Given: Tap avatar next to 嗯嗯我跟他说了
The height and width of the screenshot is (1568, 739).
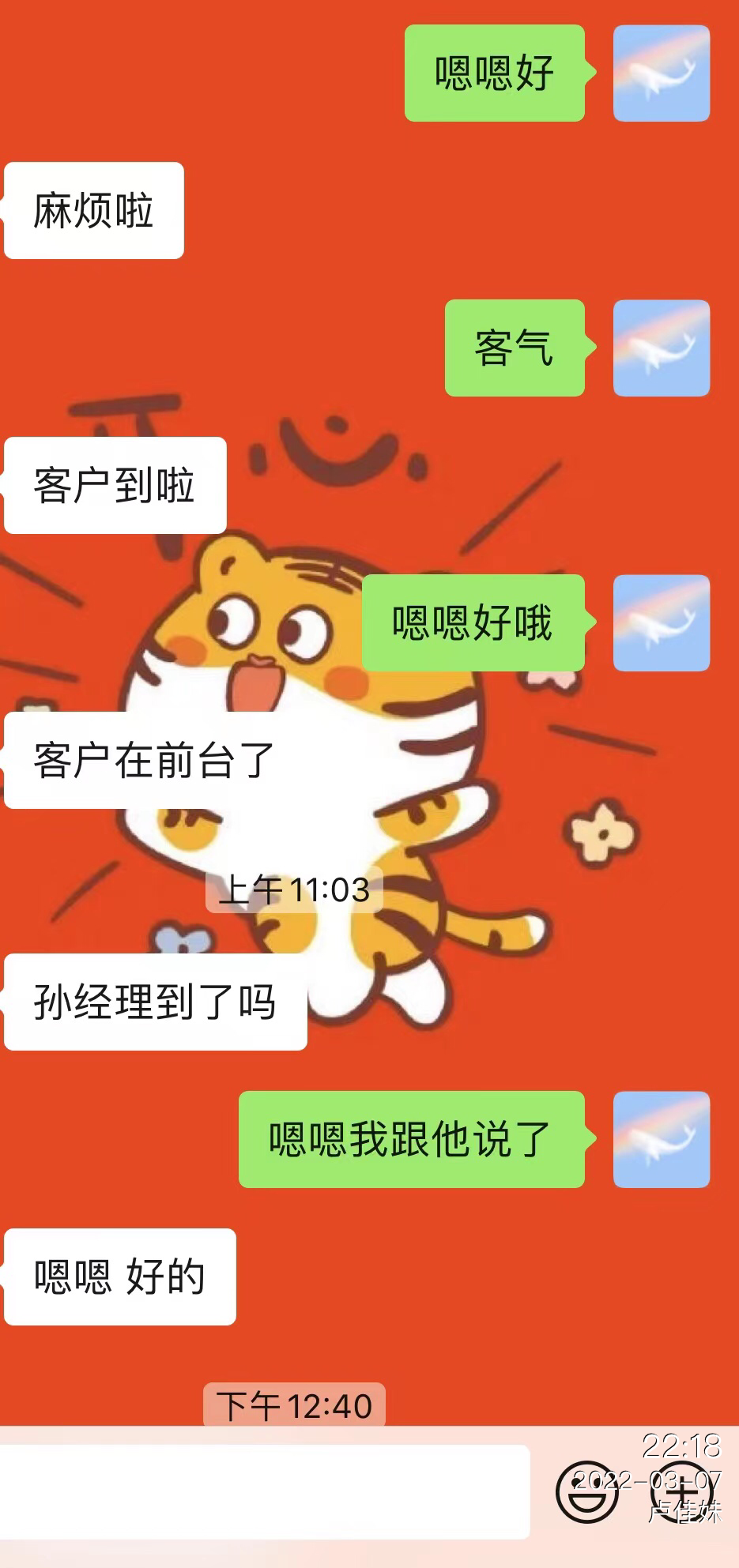Looking at the screenshot, I should click(661, 1139).
